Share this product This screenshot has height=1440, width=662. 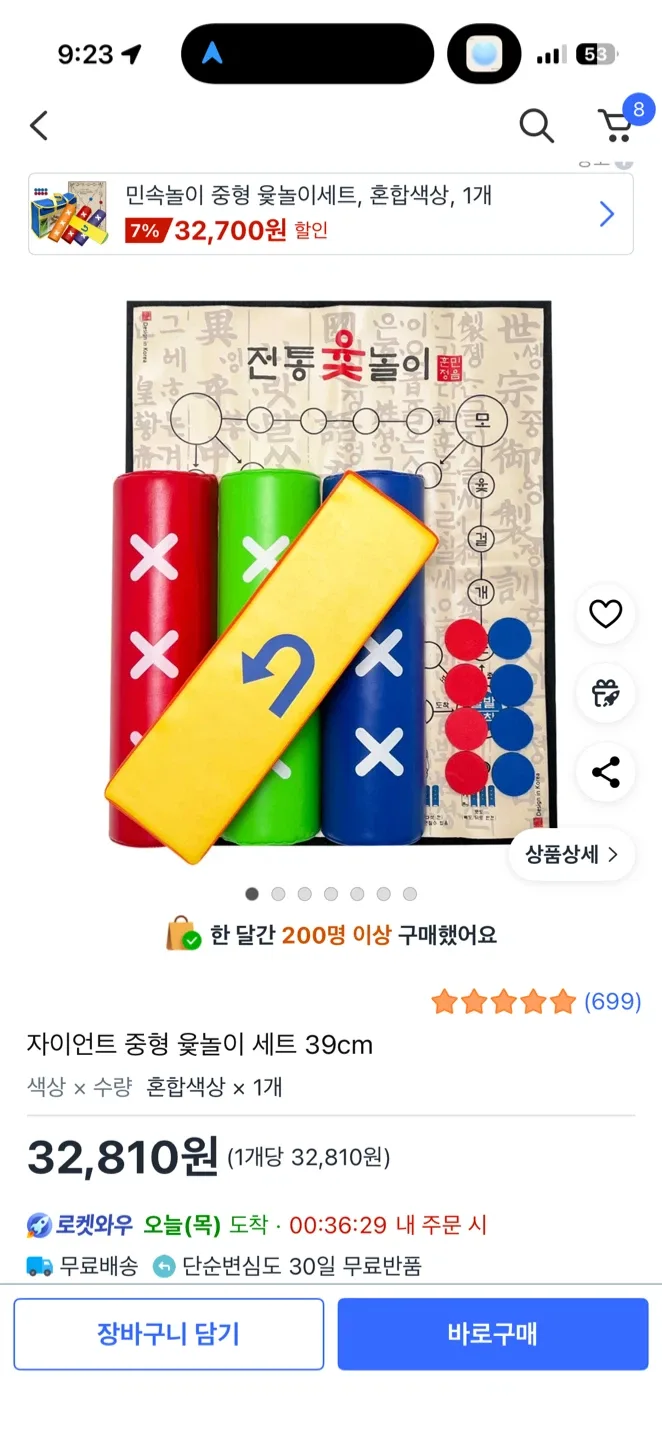click(x=605, y=772)
